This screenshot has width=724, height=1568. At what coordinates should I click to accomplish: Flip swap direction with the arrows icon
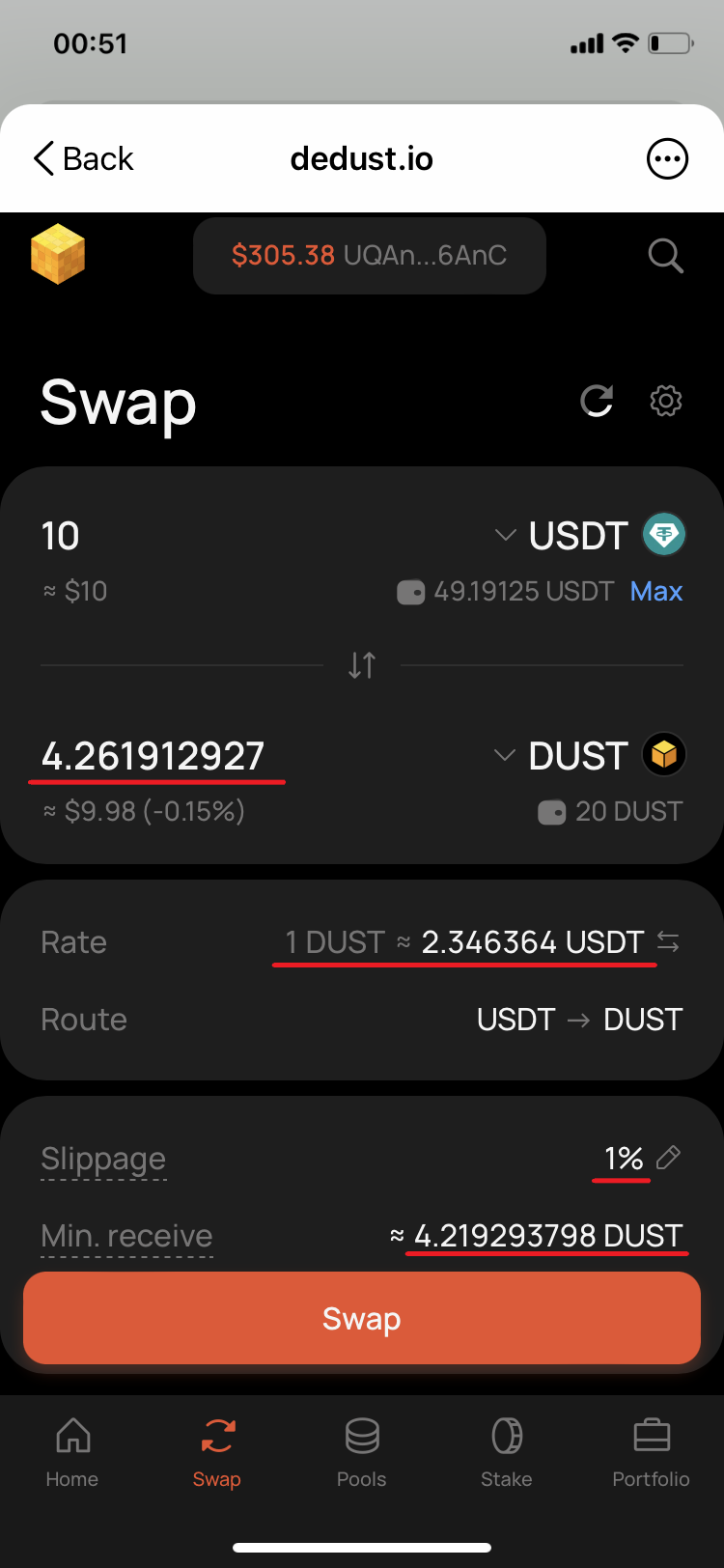(362, 665)
